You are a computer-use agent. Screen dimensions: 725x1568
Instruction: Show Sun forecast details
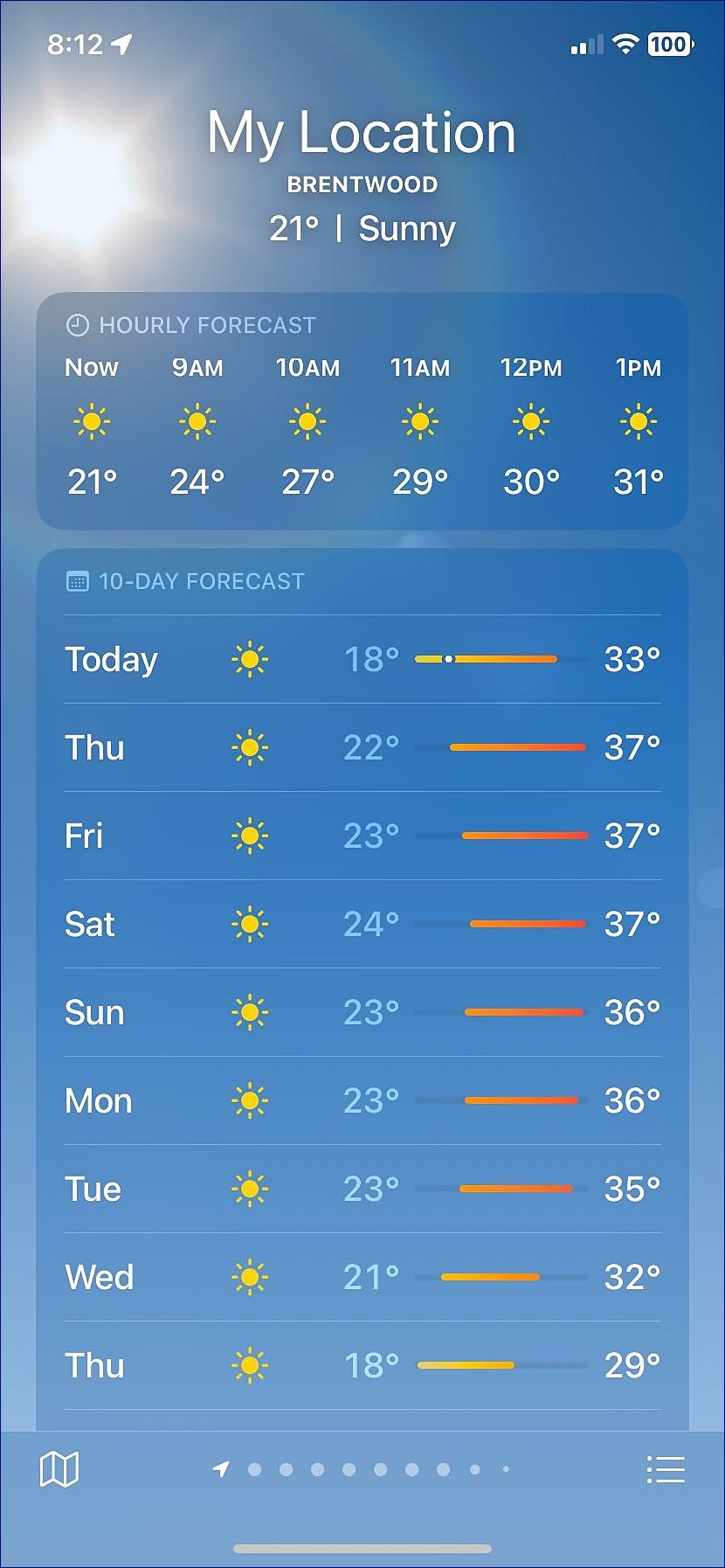click(x=362, y=1012)
